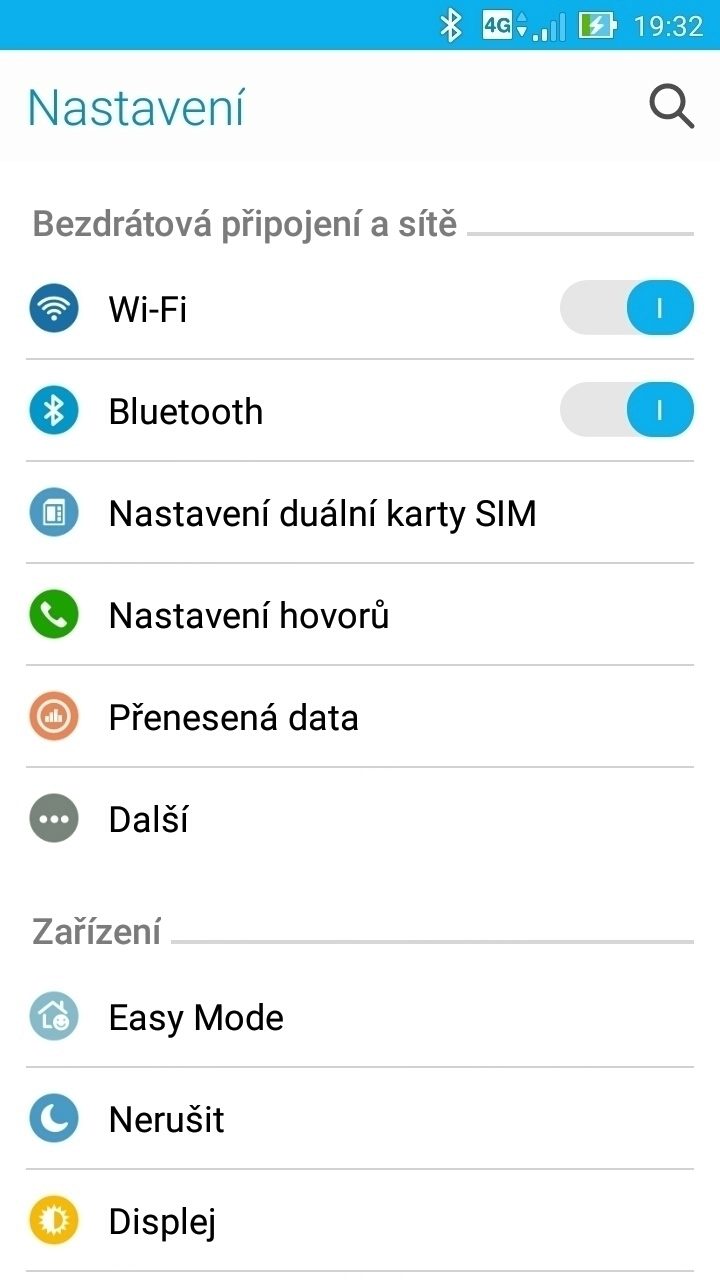Image resolution: width=720 pixels, height=1280 pixels.
Task: Turn off the Wi-Fi switch
Action: 626,308
